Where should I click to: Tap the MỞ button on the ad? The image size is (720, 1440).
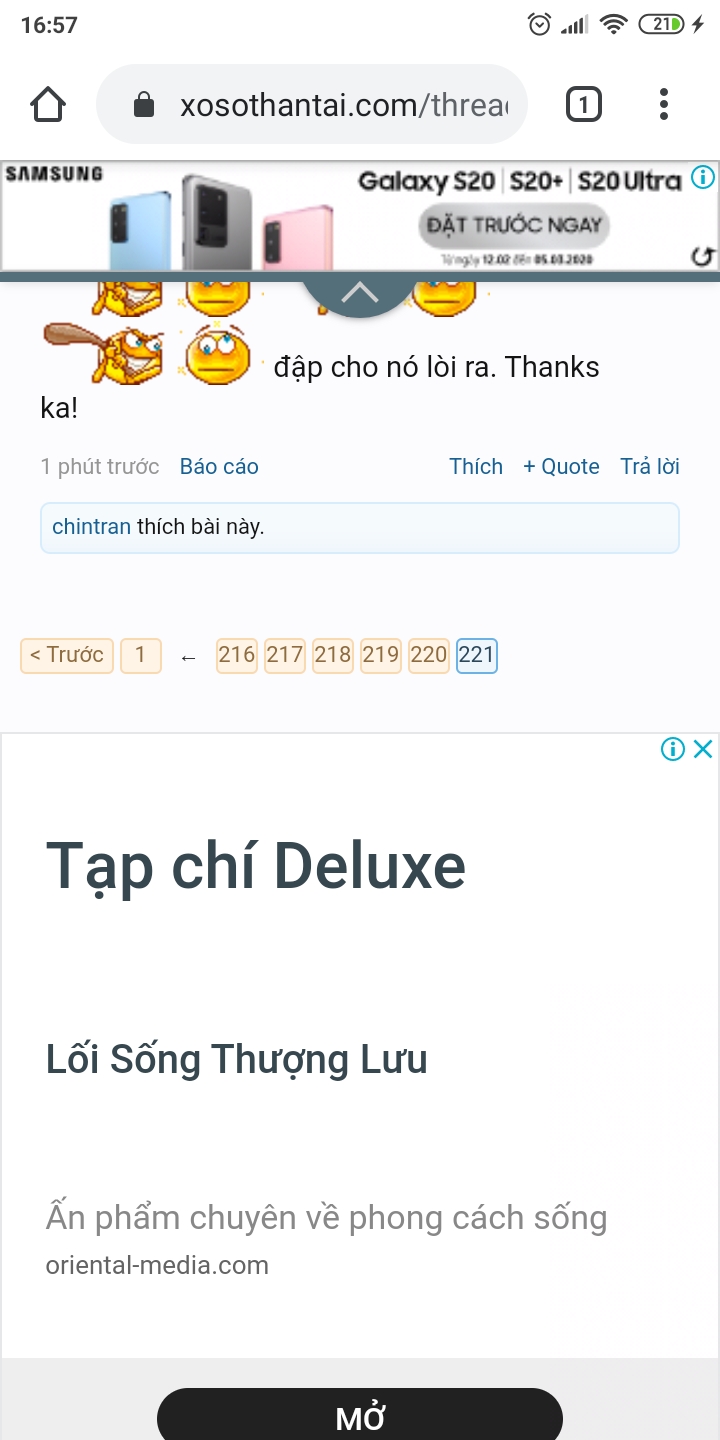coord(360,1416)
